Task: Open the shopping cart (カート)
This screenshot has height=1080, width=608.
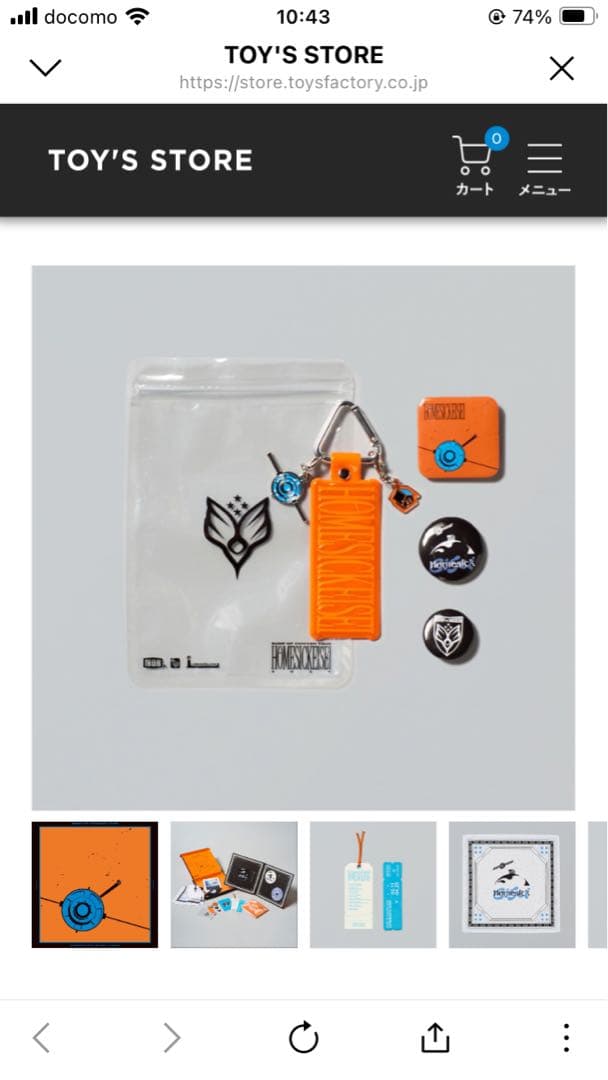Action: pos(474,163)
